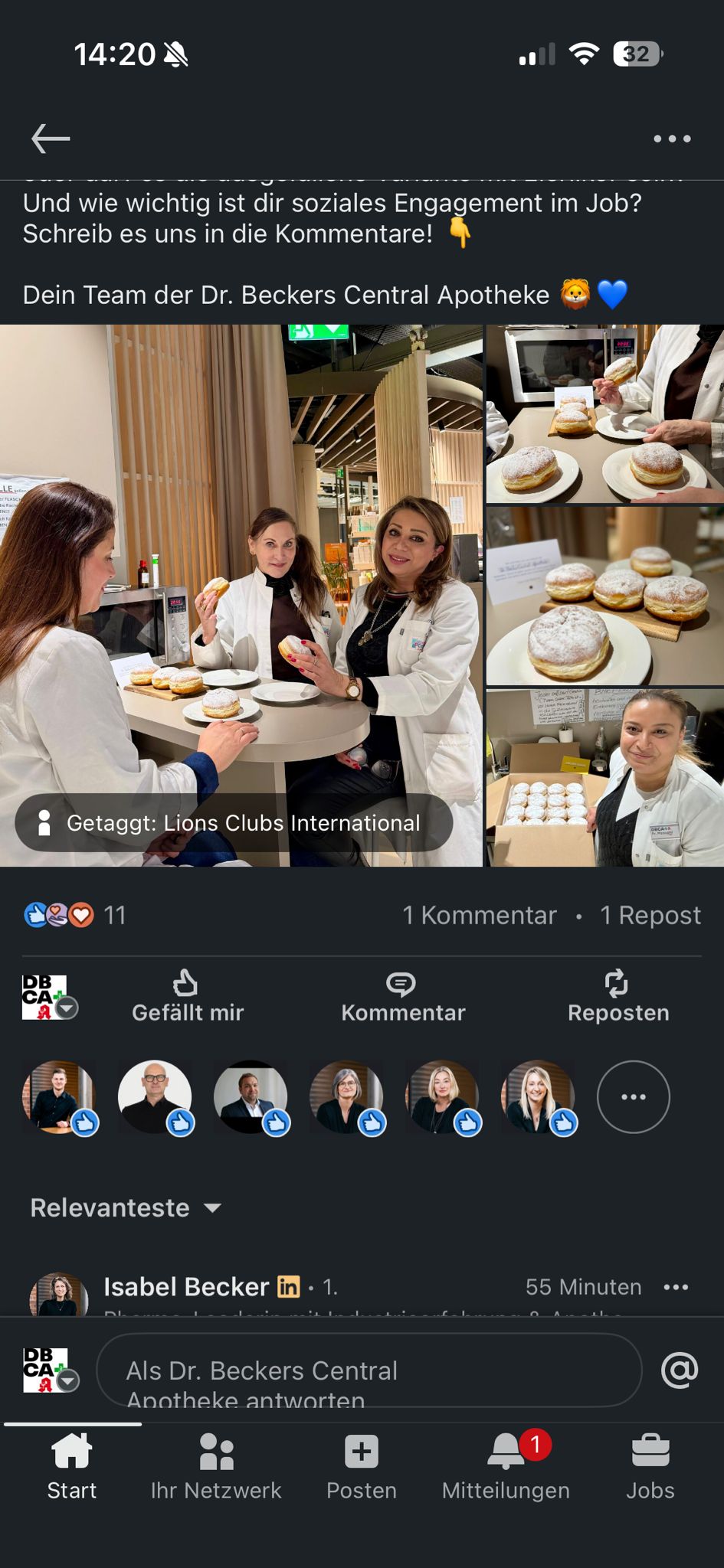Go back using the top arrow
Image resolution: width=724 pixels, height=1568 pixels.
point(51,139)
